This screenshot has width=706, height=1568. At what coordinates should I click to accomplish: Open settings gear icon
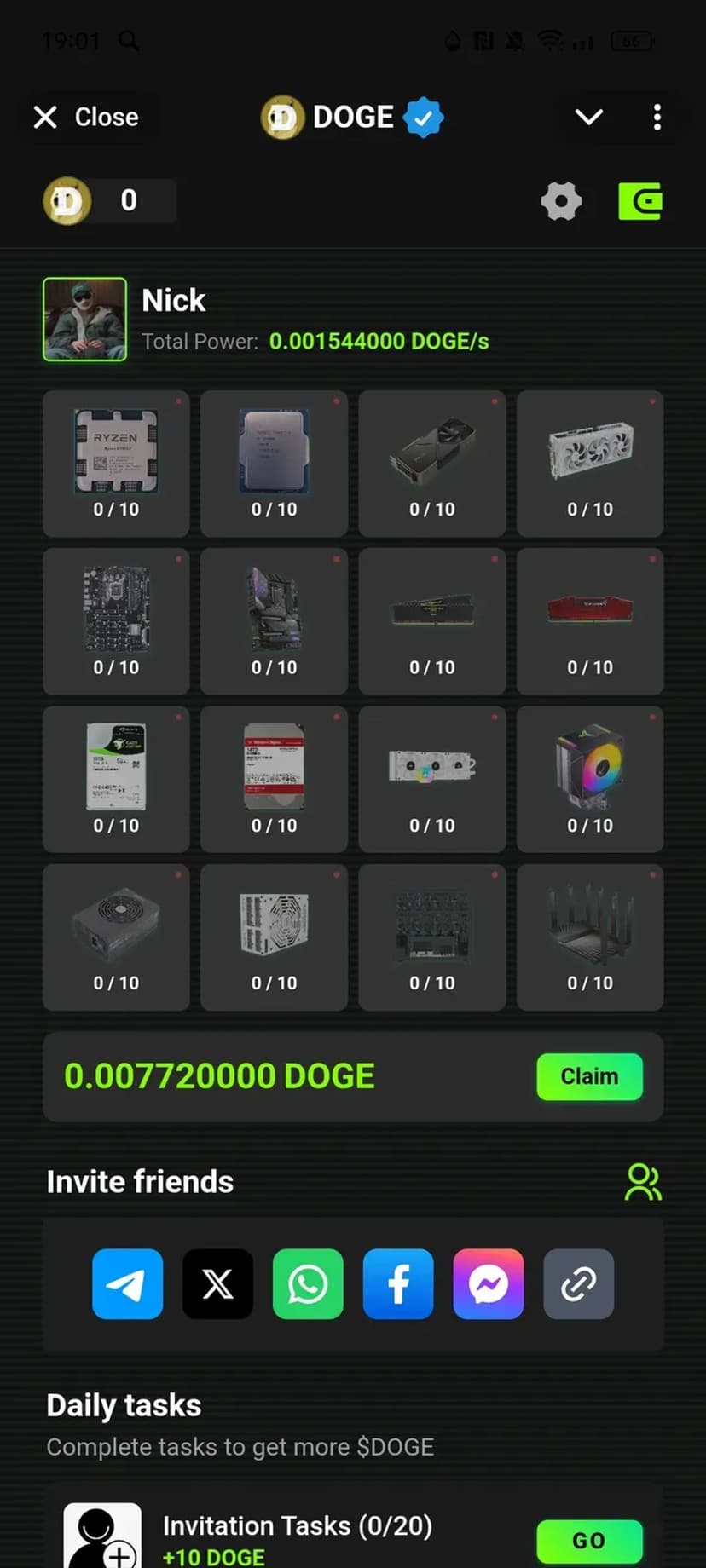(x=561, y=202)
